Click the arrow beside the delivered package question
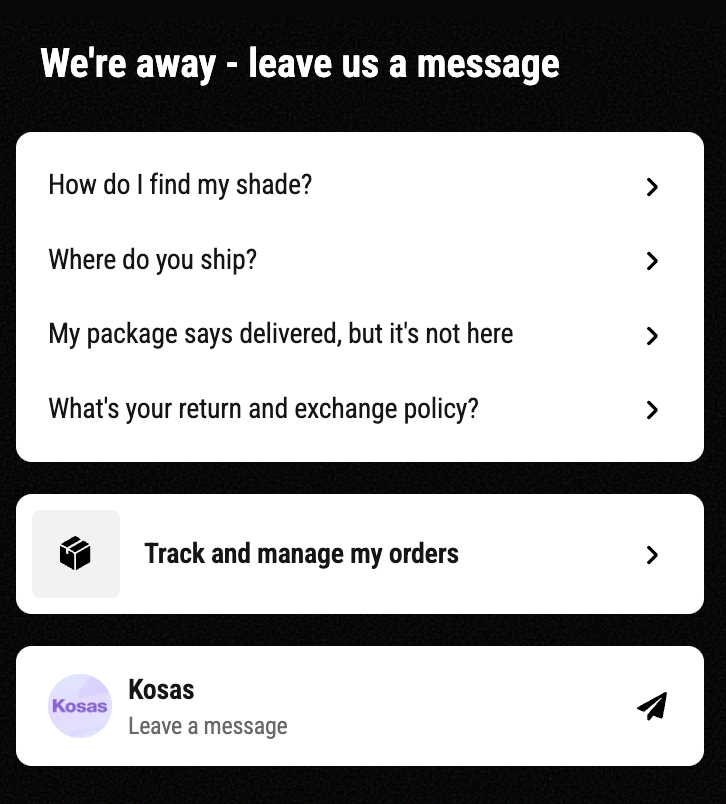Screen dimensions: 726x804 click(x=652, y=336)
